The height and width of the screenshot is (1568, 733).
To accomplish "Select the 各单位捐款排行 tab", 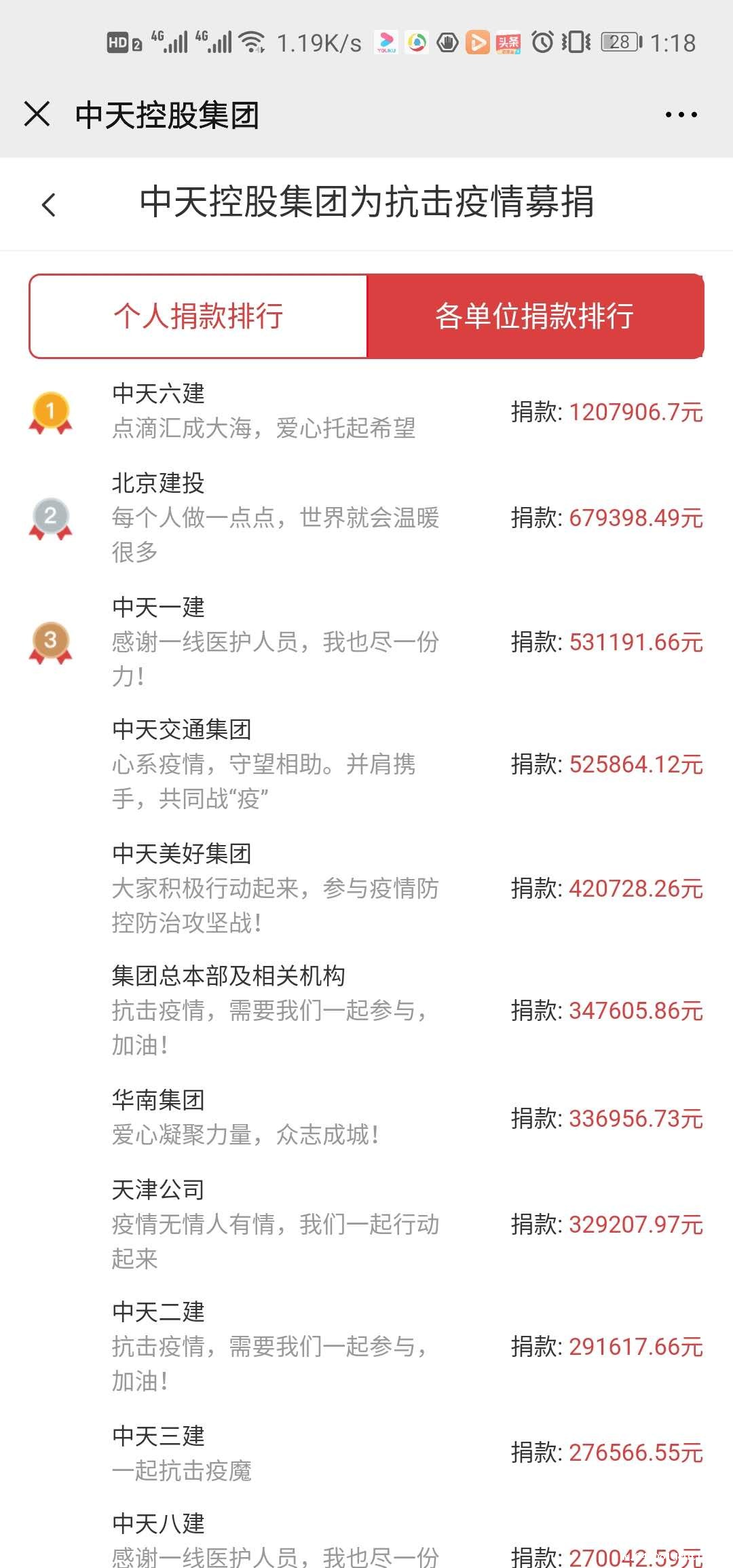I will [535, 316].
